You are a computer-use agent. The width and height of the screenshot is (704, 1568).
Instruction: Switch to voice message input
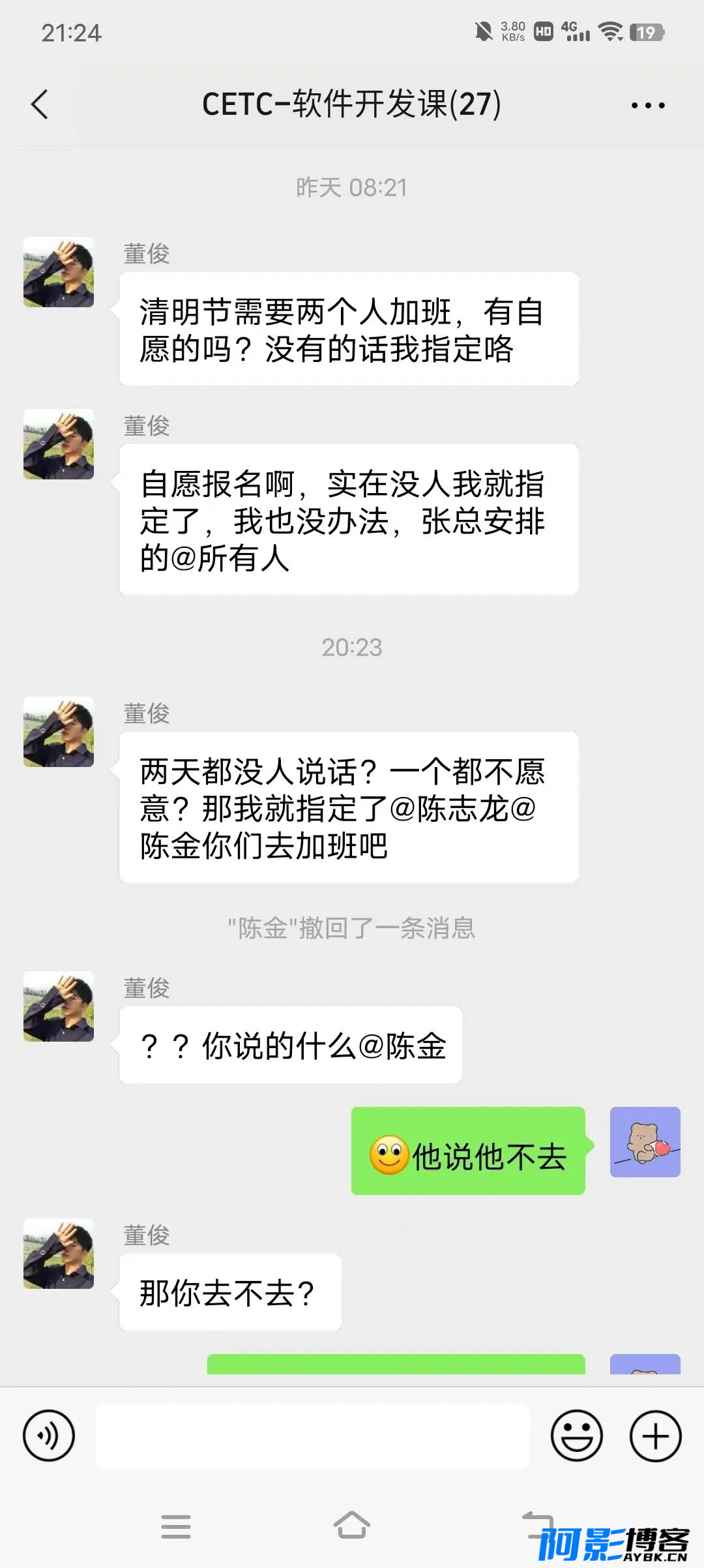click(x=49, y=1436)
